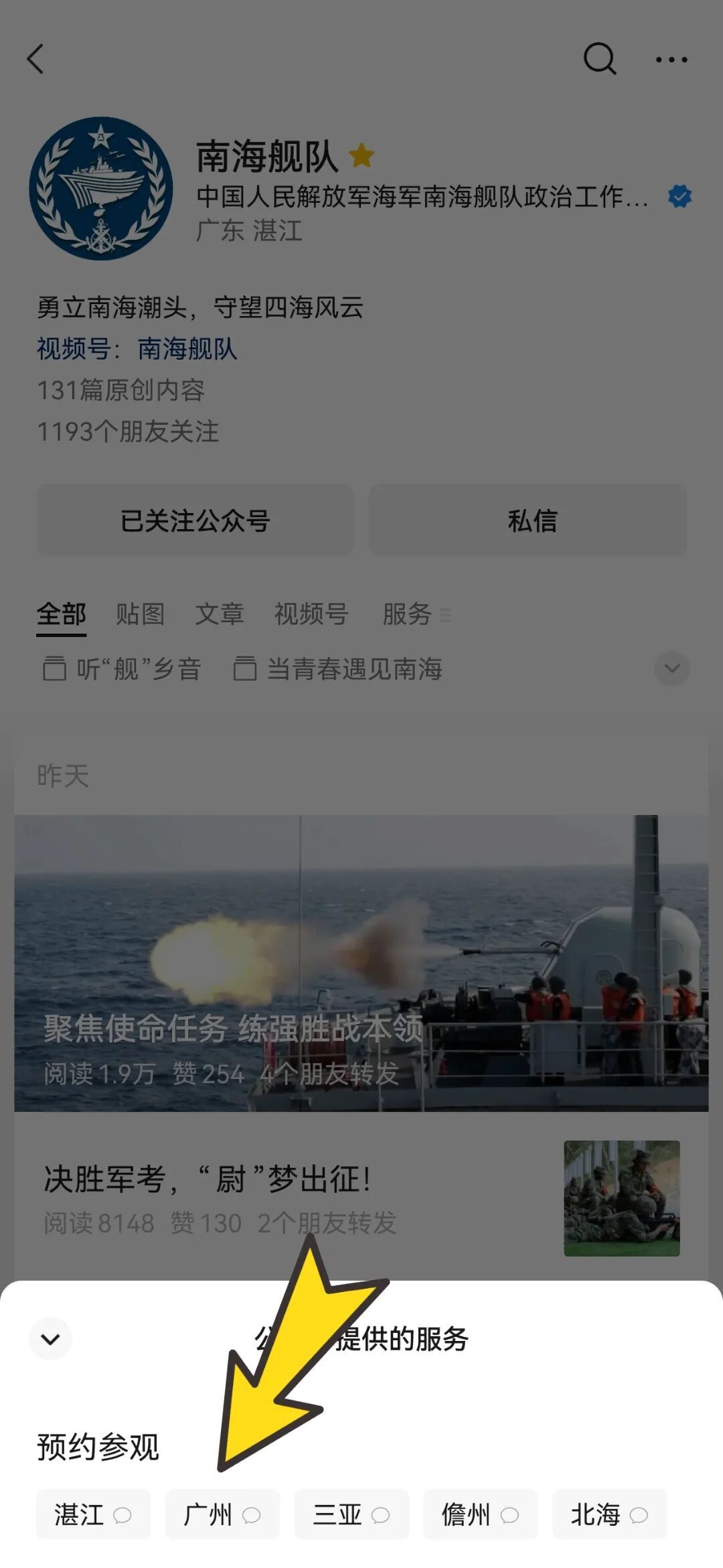Open search for this official account
This screenshot has height=1568, width=723.
(600, 60)
